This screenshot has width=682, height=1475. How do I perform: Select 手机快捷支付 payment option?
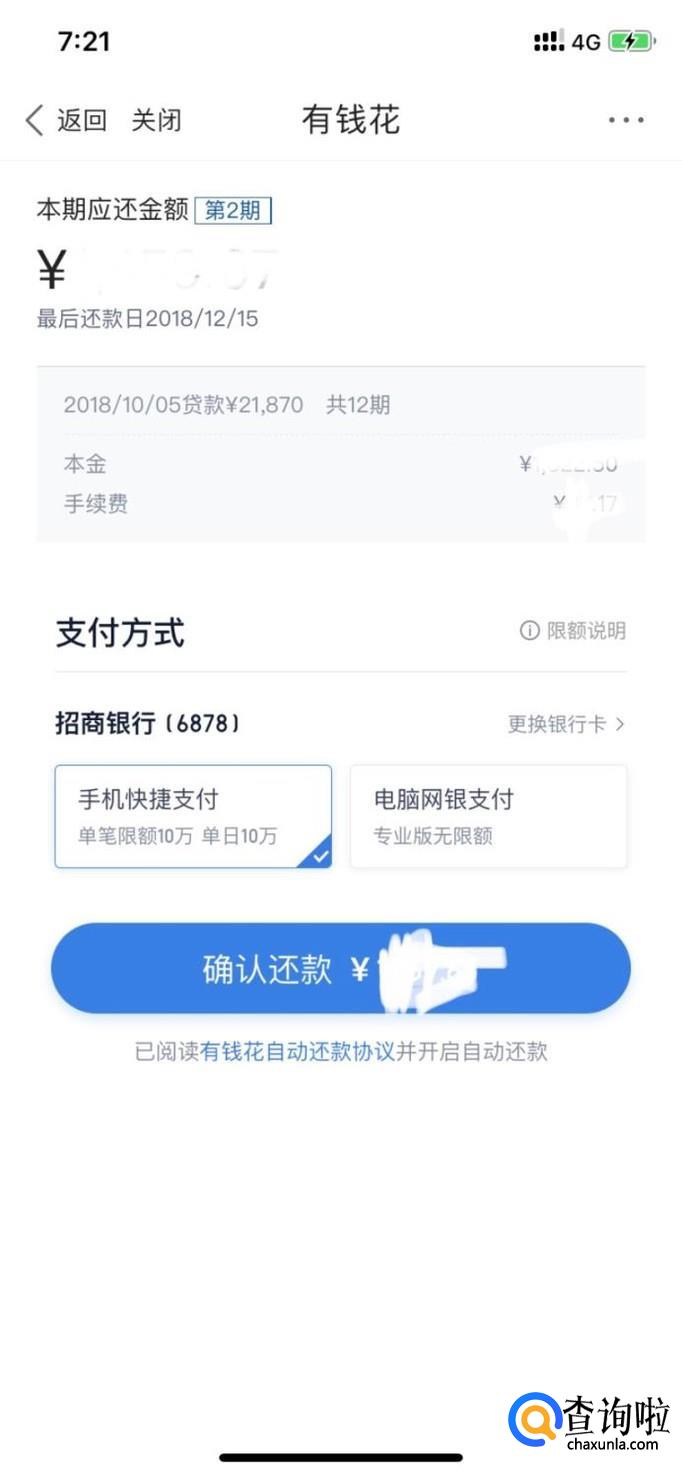[193, 816]
